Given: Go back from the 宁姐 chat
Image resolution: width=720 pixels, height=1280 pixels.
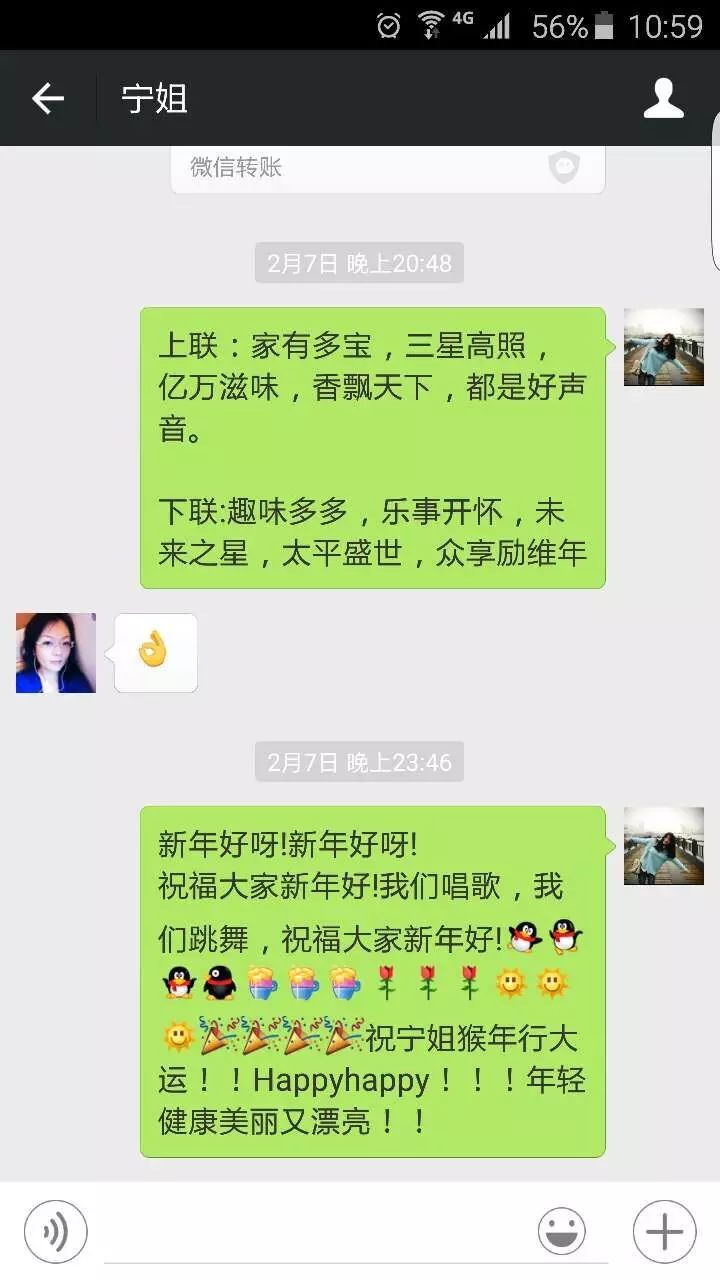Looking at the screenshot, I should pos(47,98).
